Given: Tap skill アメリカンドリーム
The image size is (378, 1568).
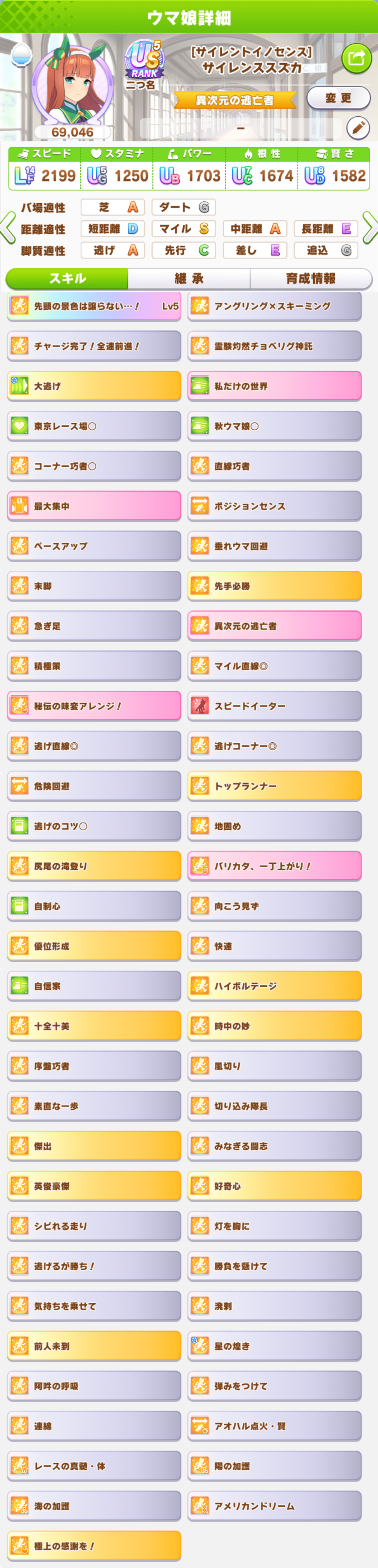Looking at the screenshot, I should tap(275, 1506).
